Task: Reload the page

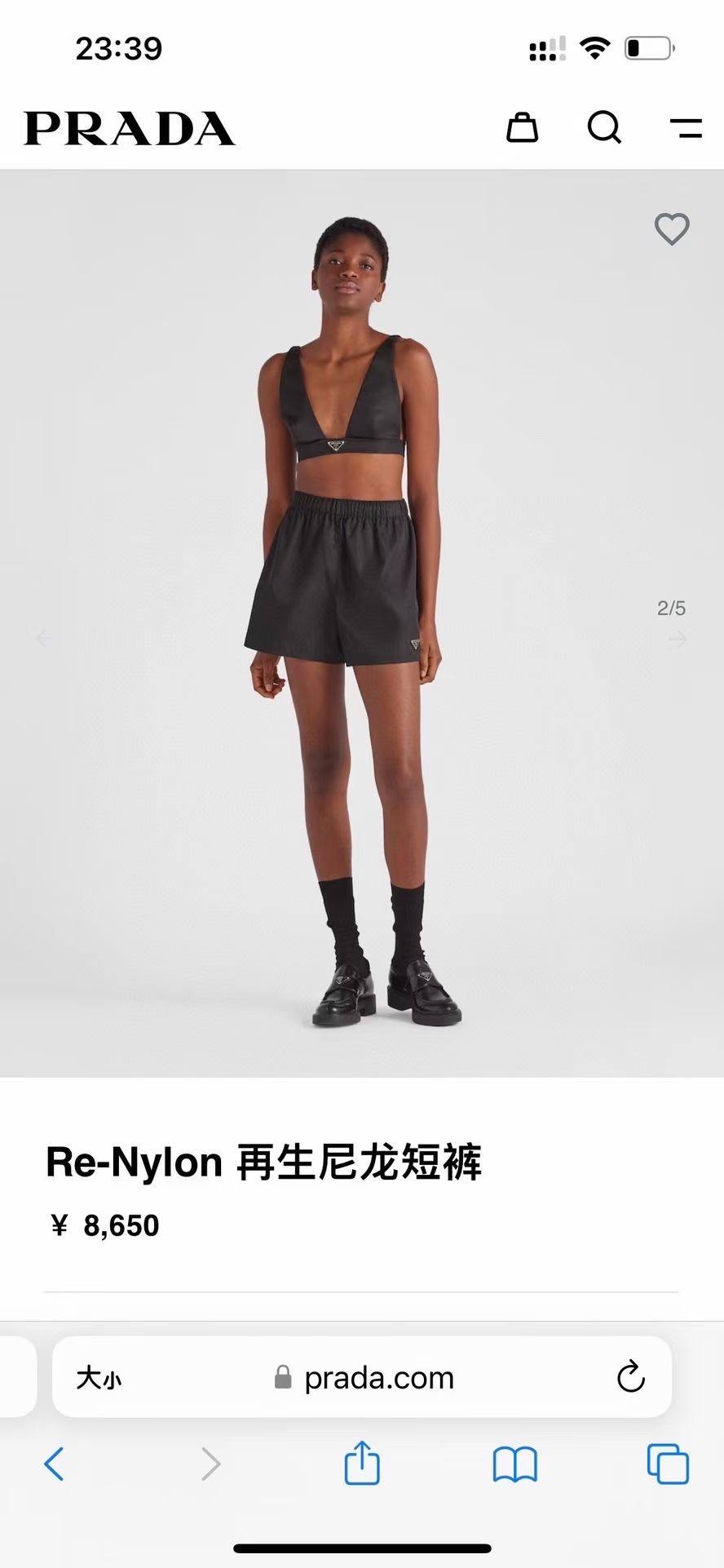Action: (630, 1378)
